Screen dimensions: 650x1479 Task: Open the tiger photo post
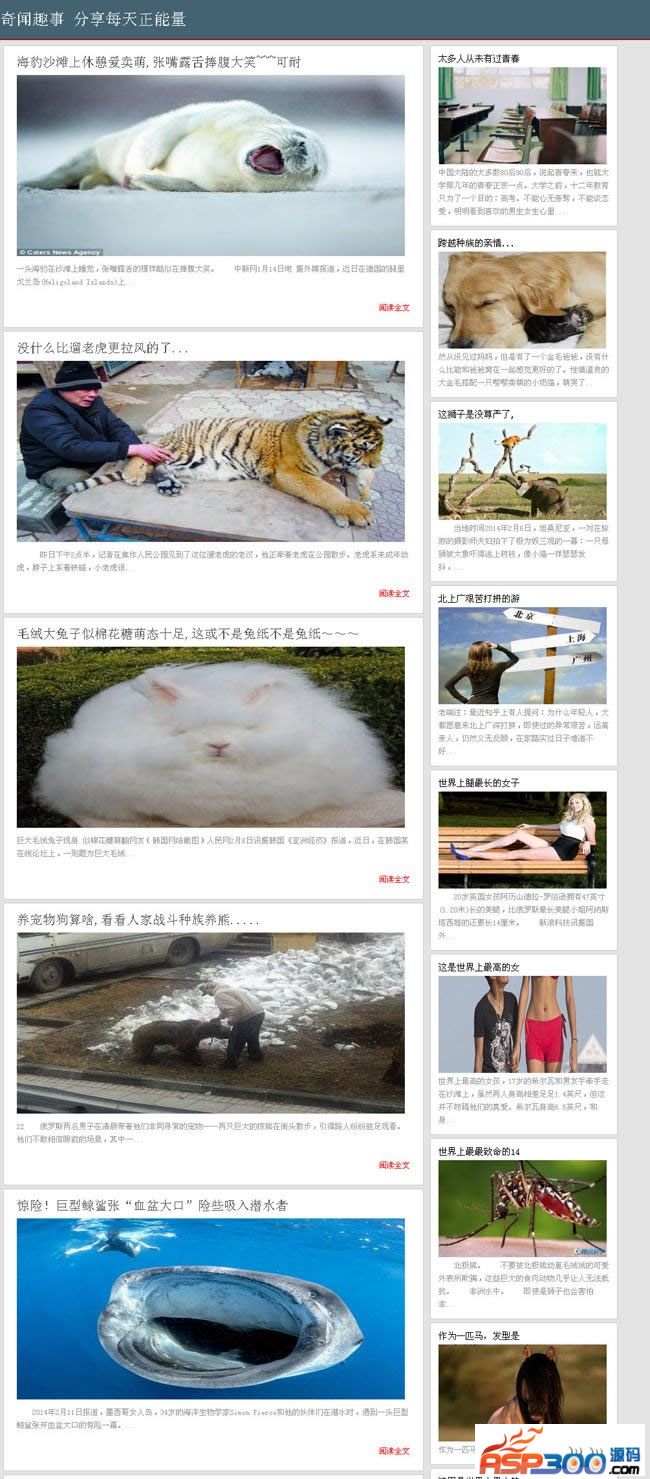210,450
